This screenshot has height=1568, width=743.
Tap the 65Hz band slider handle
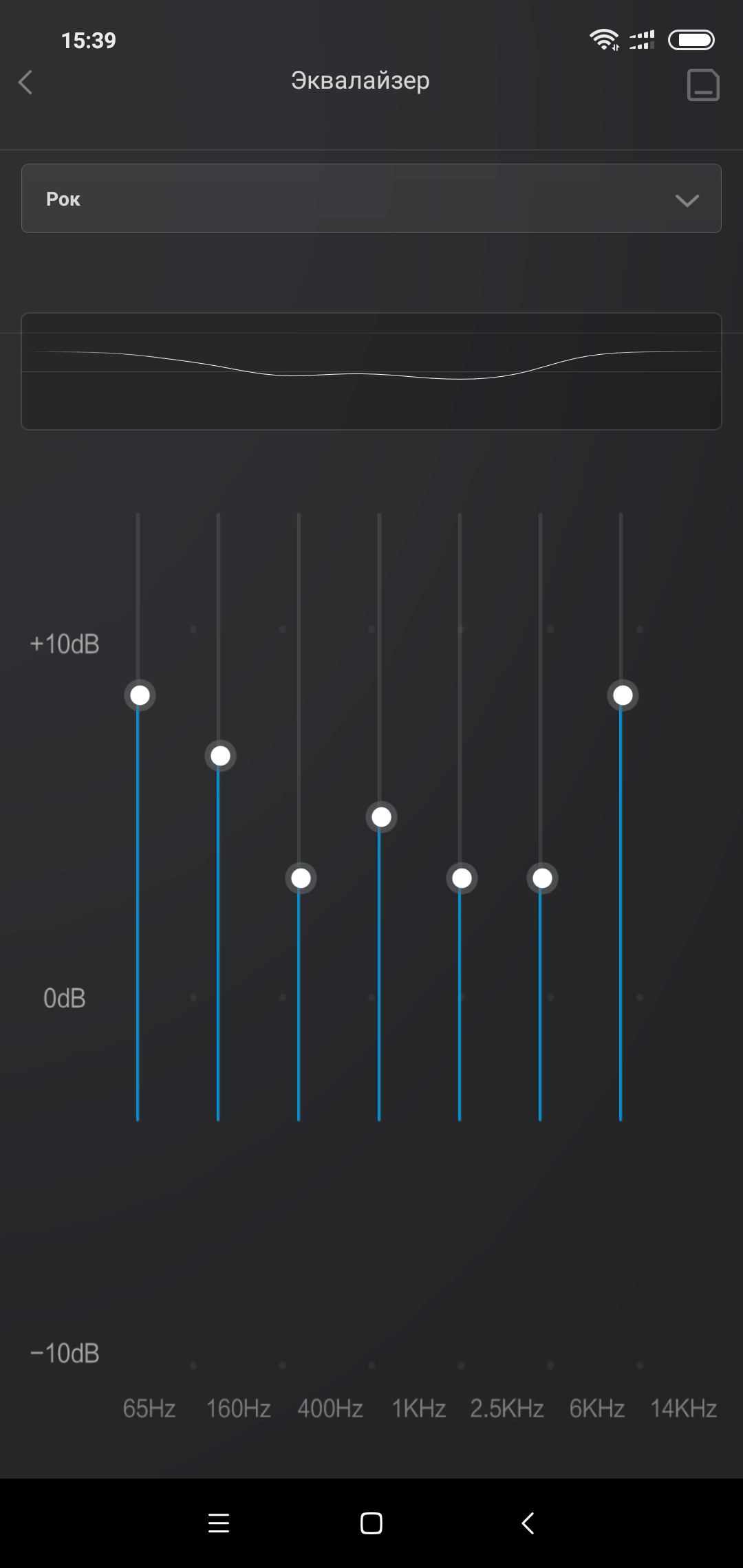coord(140,695)
